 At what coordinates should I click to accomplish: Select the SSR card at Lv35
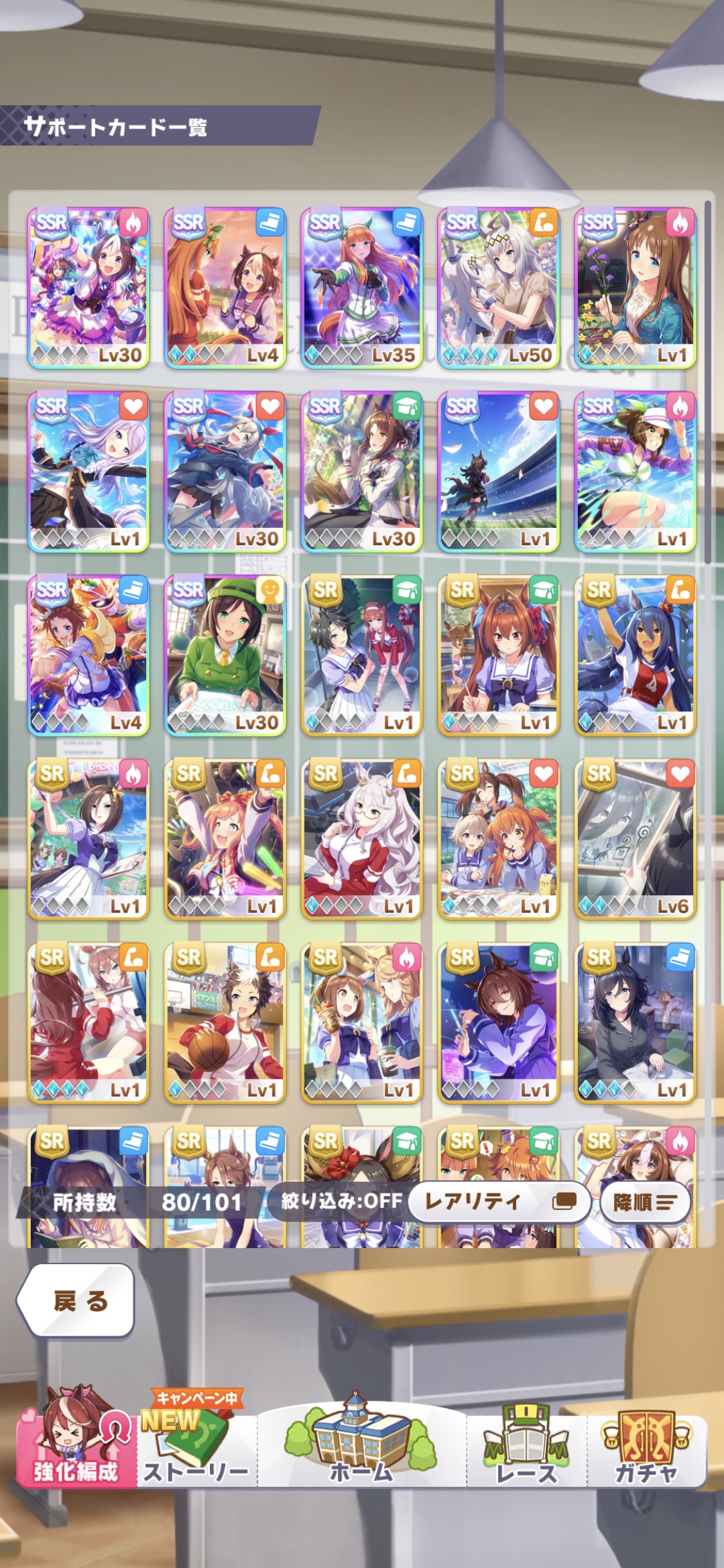(361, 288)
